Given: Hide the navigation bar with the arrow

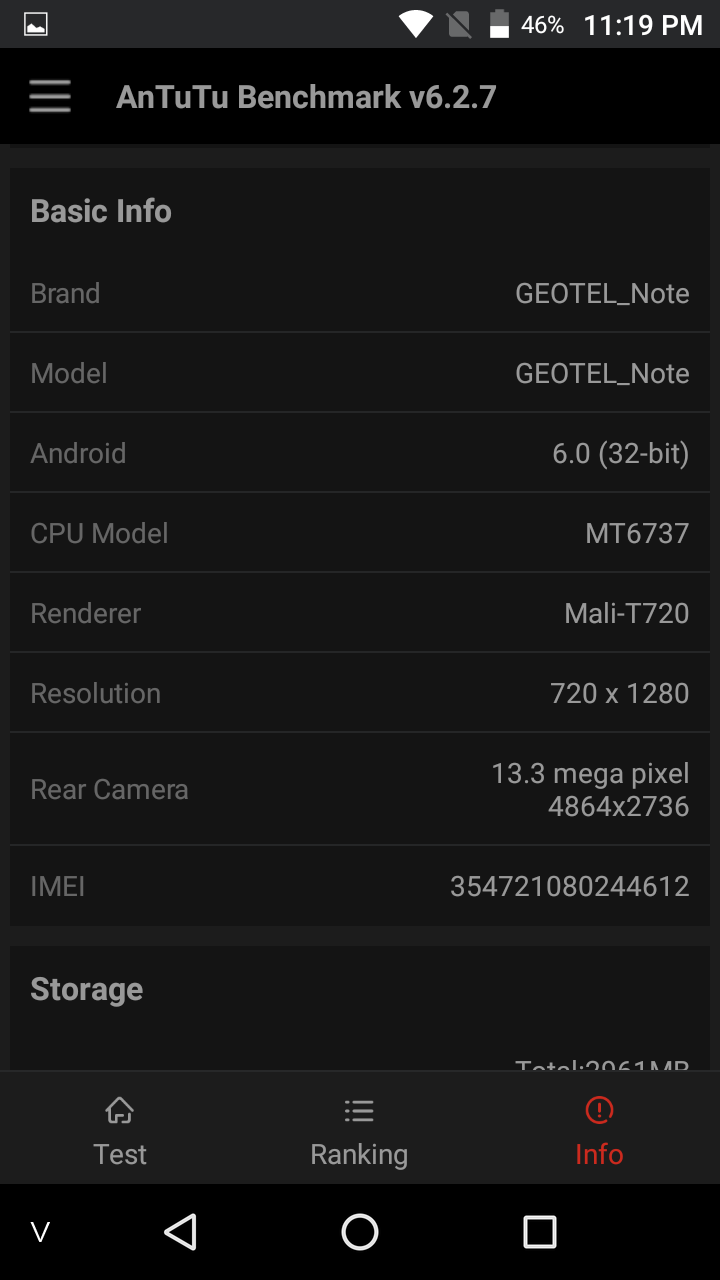Looking at the screenshot, I should [41, 1233].
